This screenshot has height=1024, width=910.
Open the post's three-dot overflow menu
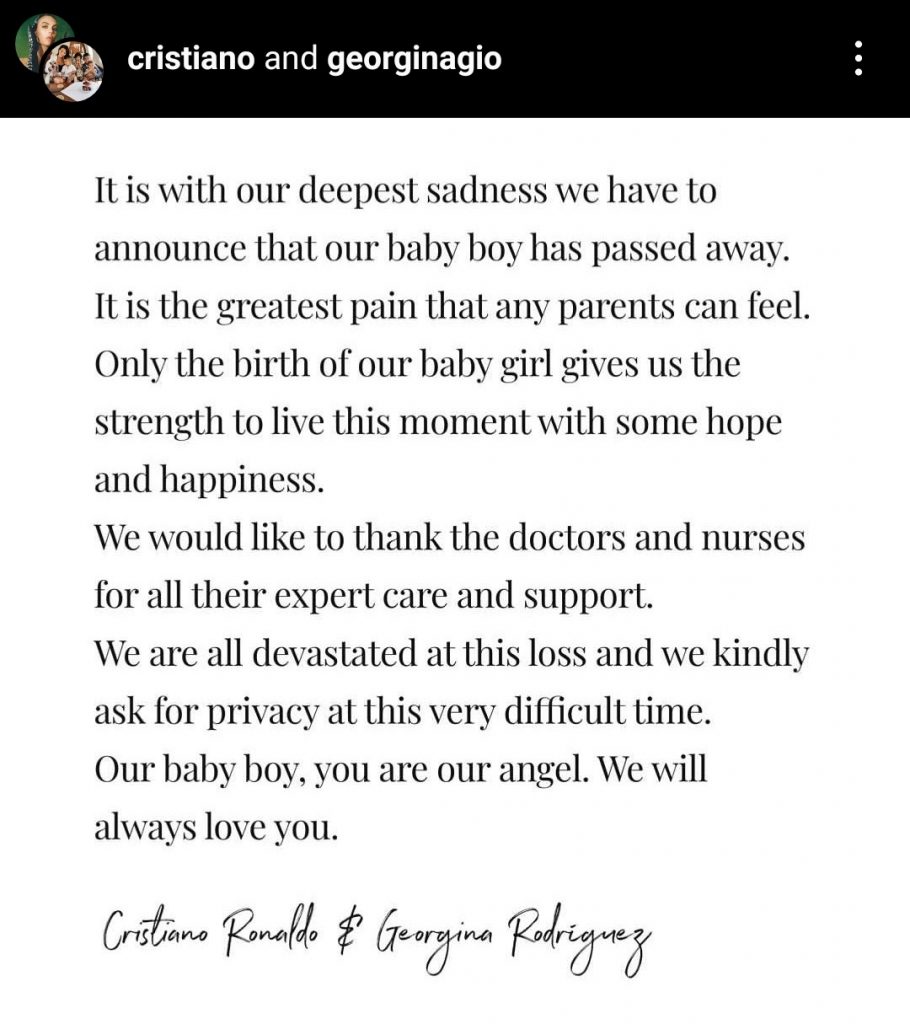click(x=857, y=59)
